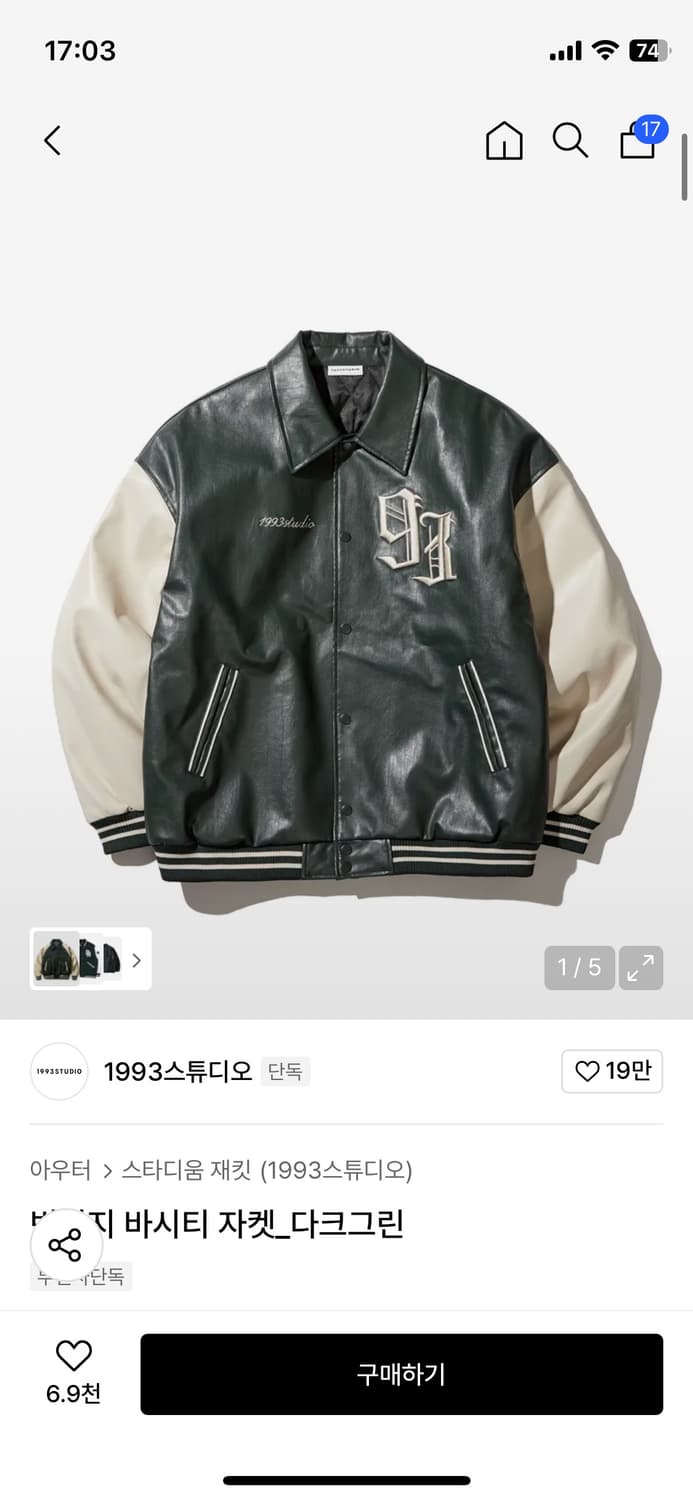Open product search
Viewport: 693px width, 1500px height.
click(x=570, y=141)
